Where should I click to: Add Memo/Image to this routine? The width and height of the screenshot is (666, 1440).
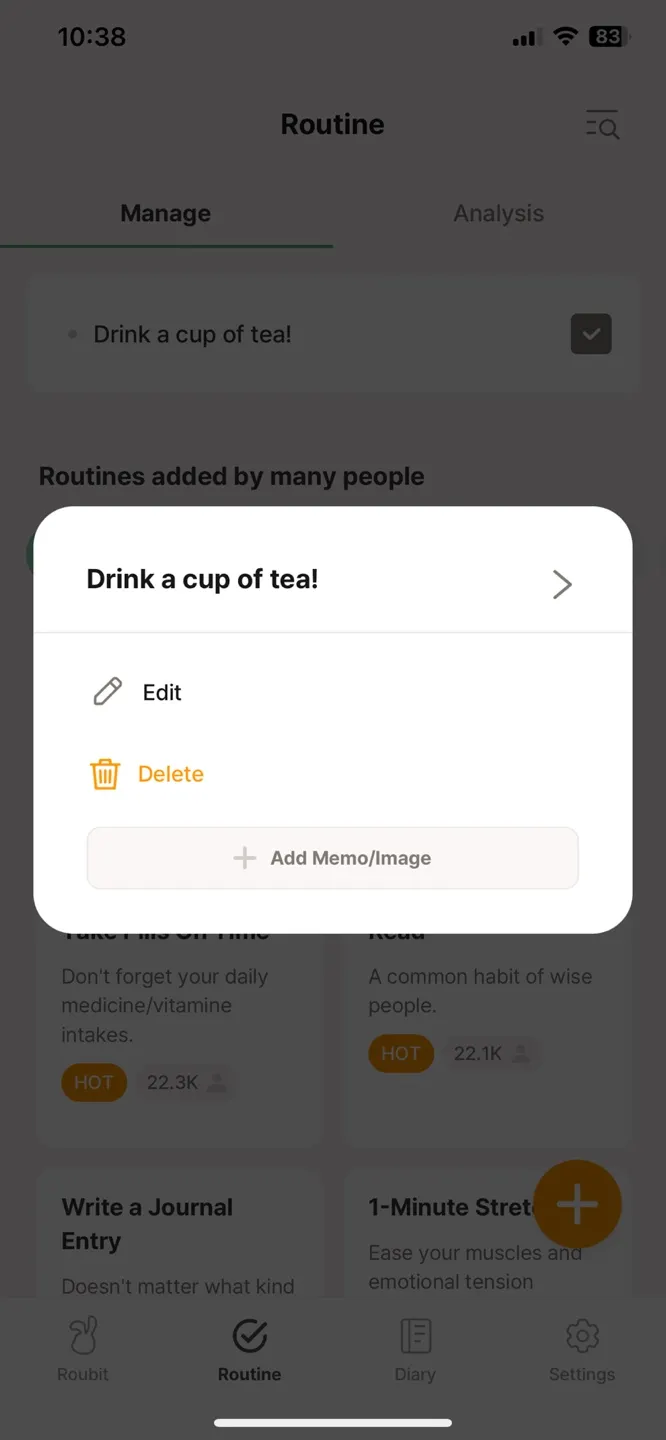point(332,858)
